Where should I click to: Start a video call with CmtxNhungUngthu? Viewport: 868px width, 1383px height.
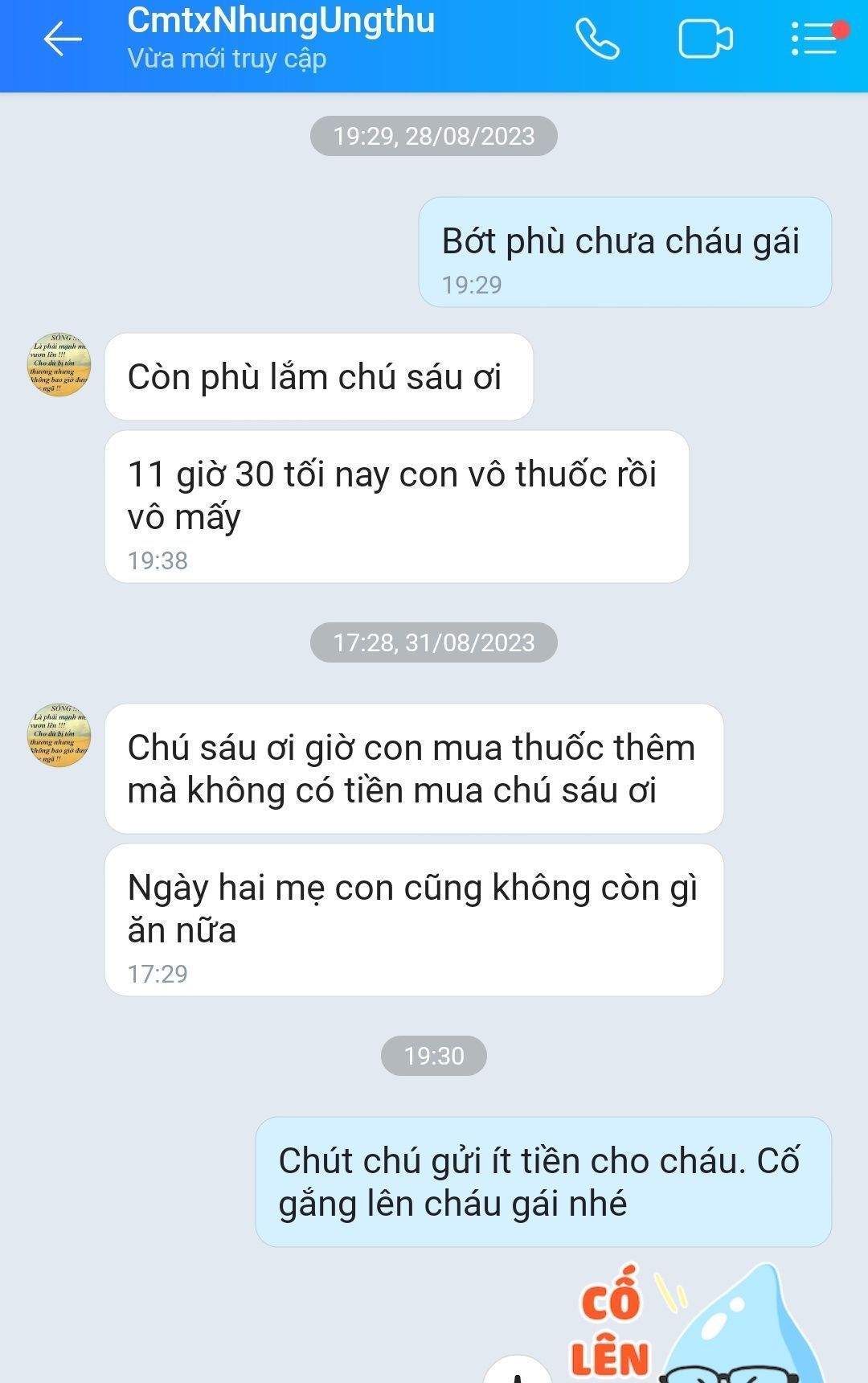click(705, 39)
